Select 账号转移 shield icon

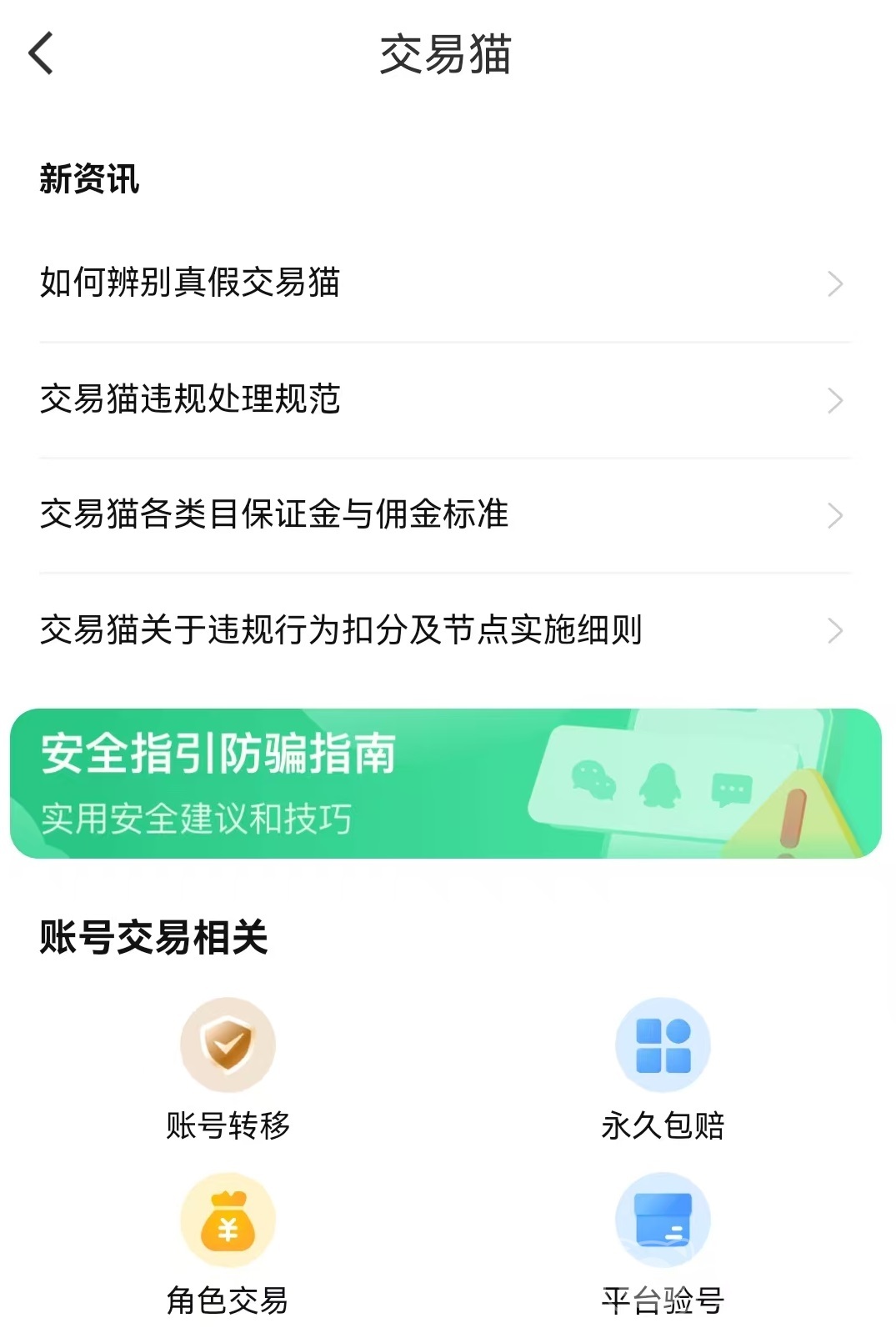tap(228, 1045)
